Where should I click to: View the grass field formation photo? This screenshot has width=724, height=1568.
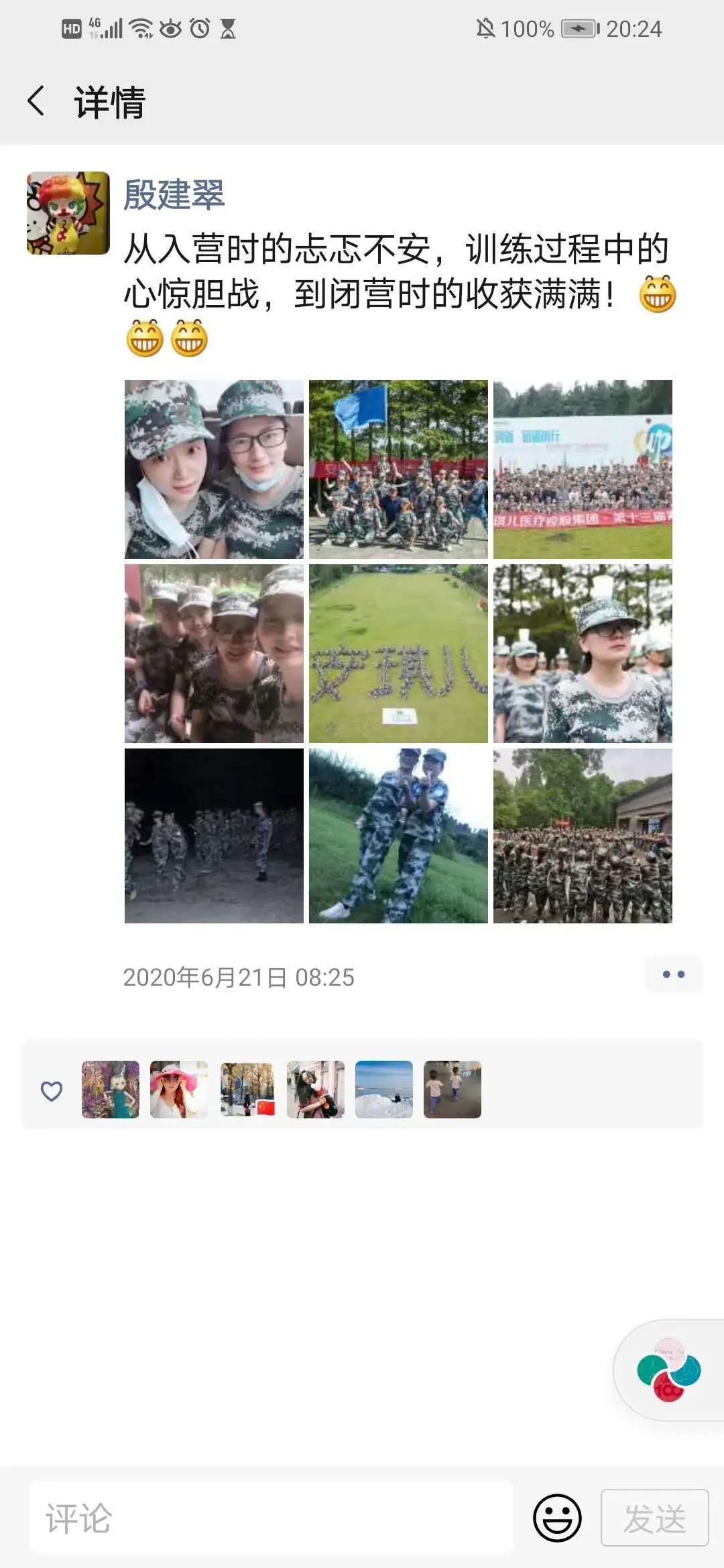click(398, 653)
